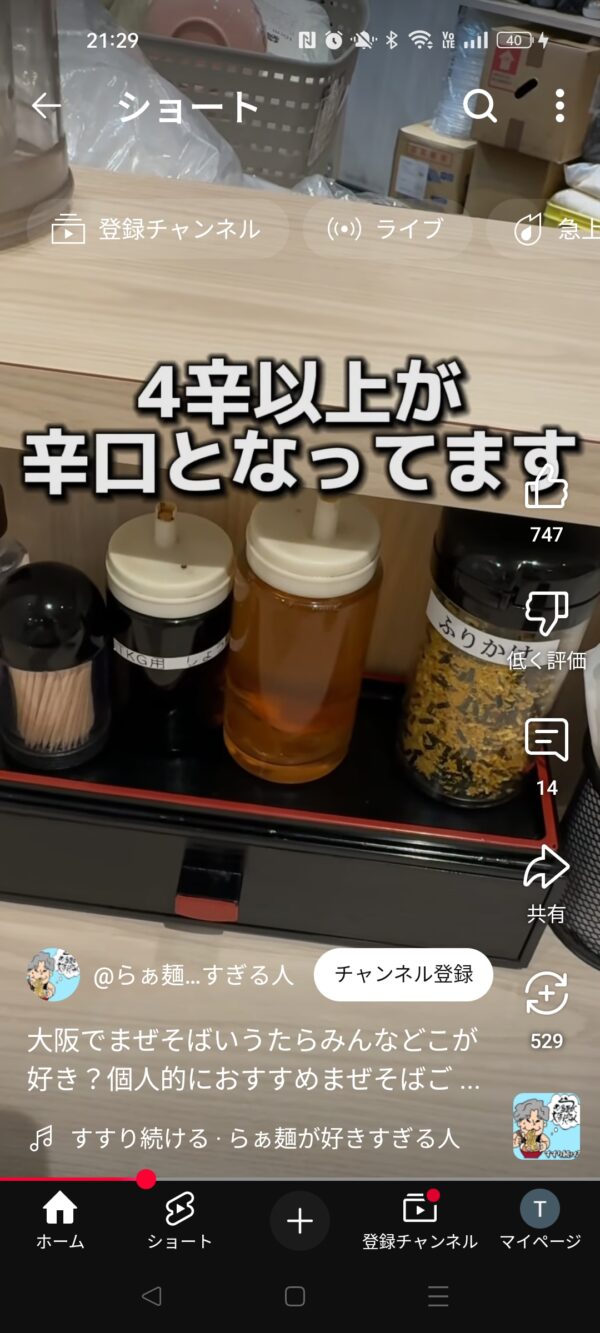This screenshot has width=600, height=1333.
Task: Tap the system back navigation button
Action: coord(151,1297)
